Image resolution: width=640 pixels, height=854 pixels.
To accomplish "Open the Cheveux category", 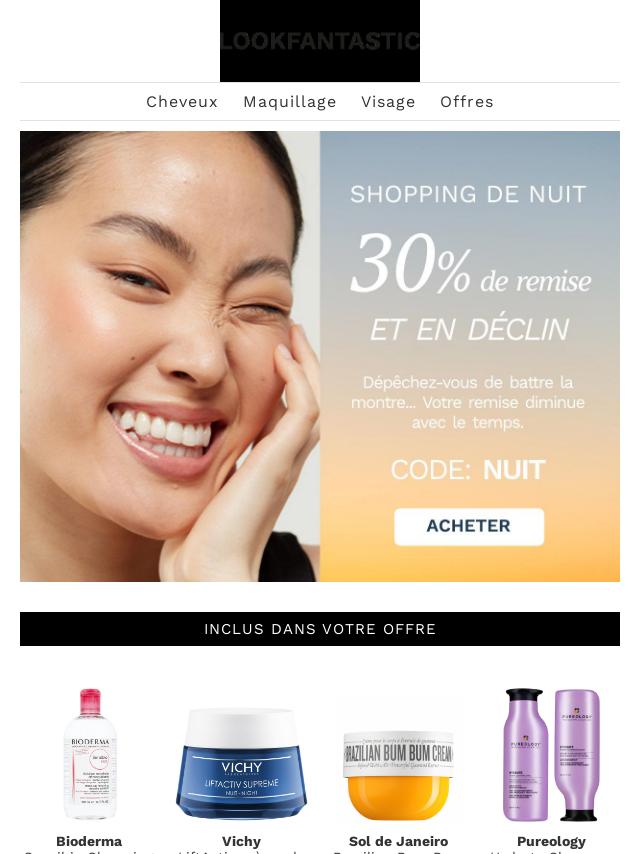I will [x=182, y=102].
